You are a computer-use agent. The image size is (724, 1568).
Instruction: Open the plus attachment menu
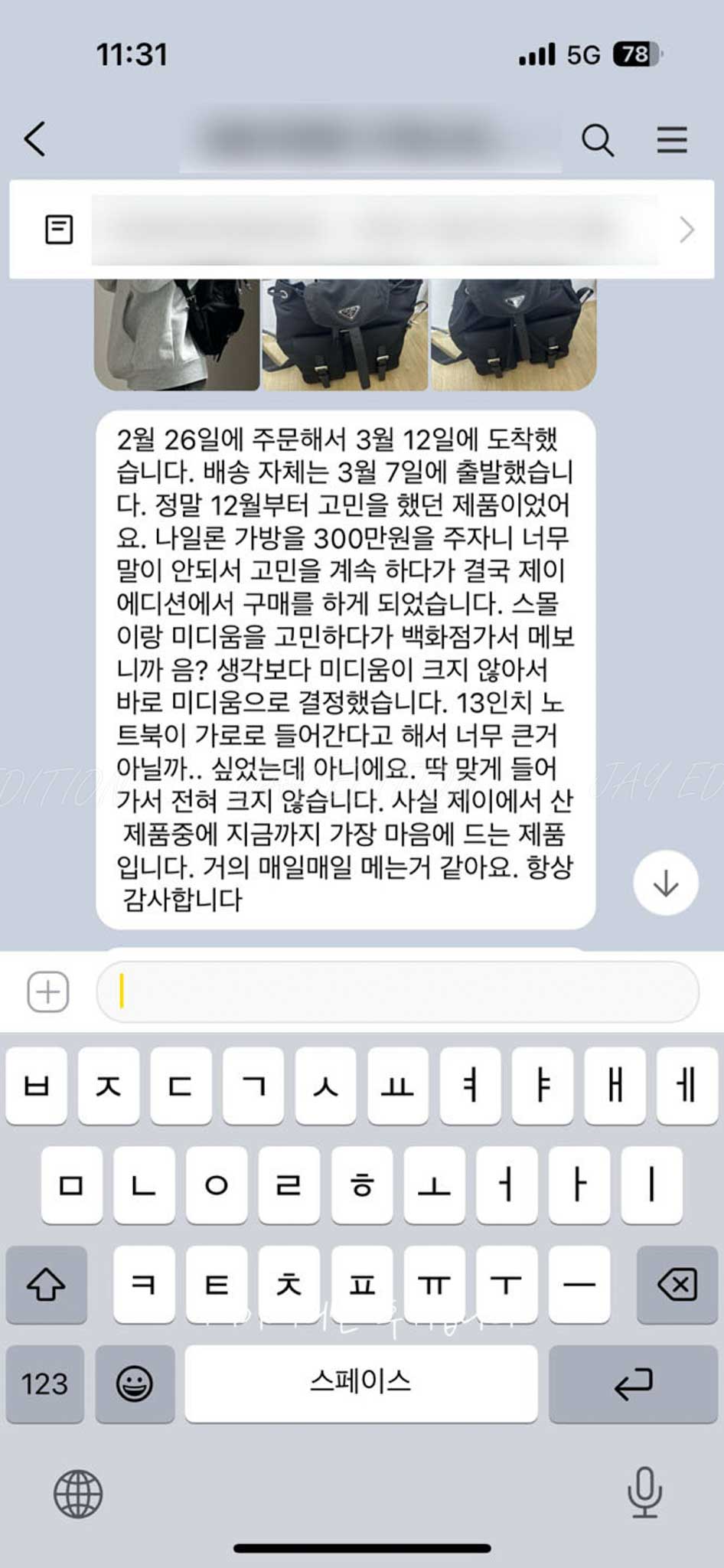(x=48, y=991)
